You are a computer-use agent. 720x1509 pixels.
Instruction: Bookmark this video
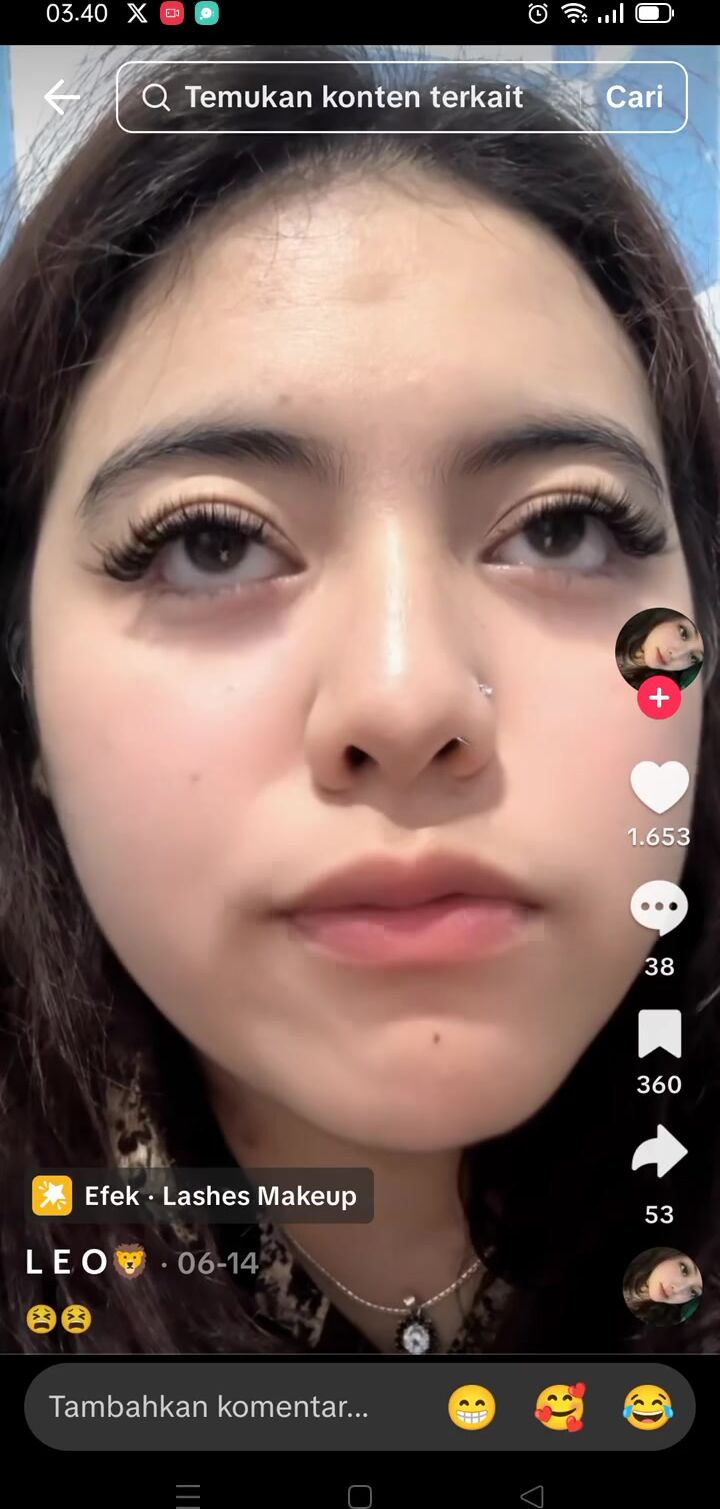659,1035
